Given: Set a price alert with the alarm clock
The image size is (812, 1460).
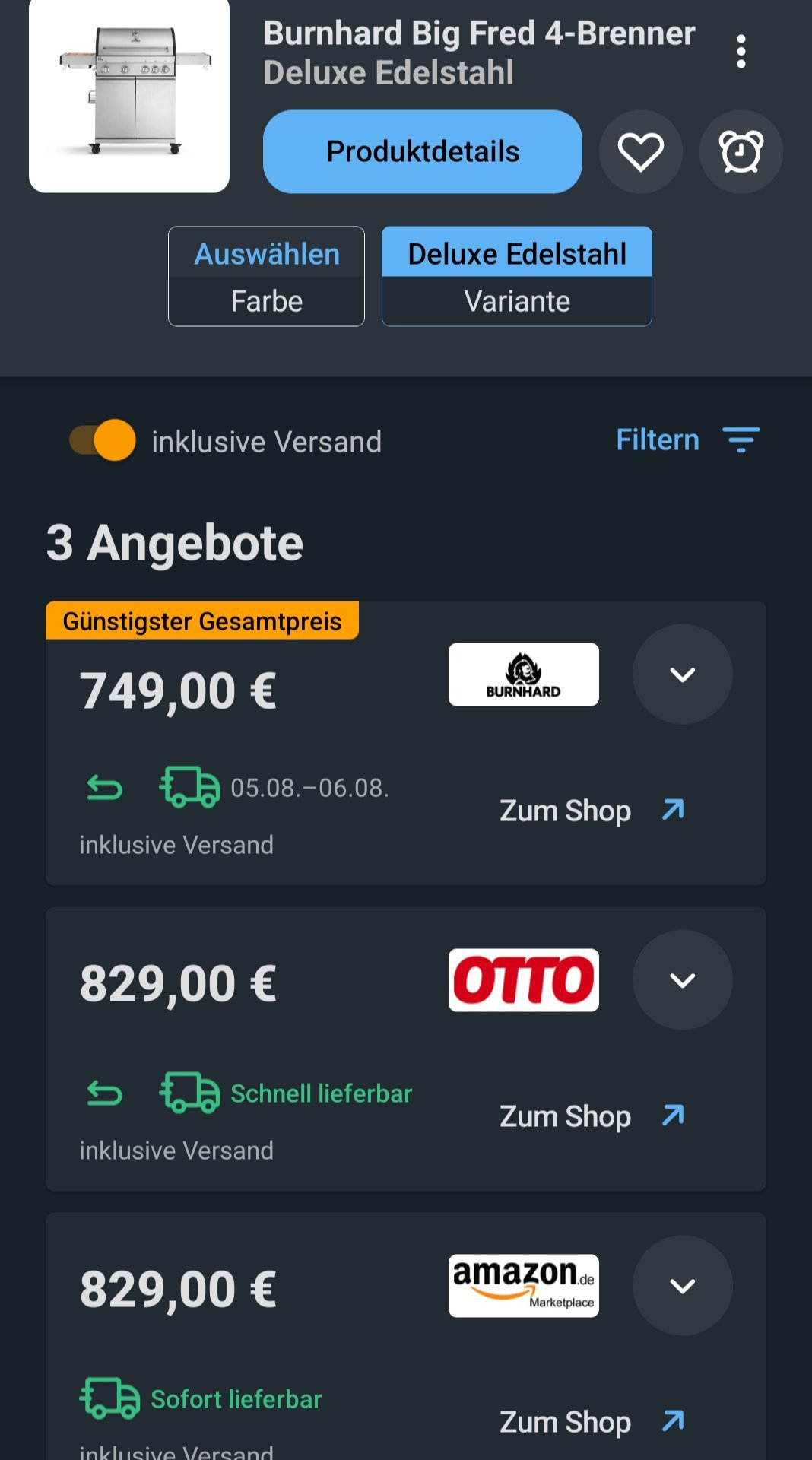Looking at the screenshot, I should click(x=741, y=151).
